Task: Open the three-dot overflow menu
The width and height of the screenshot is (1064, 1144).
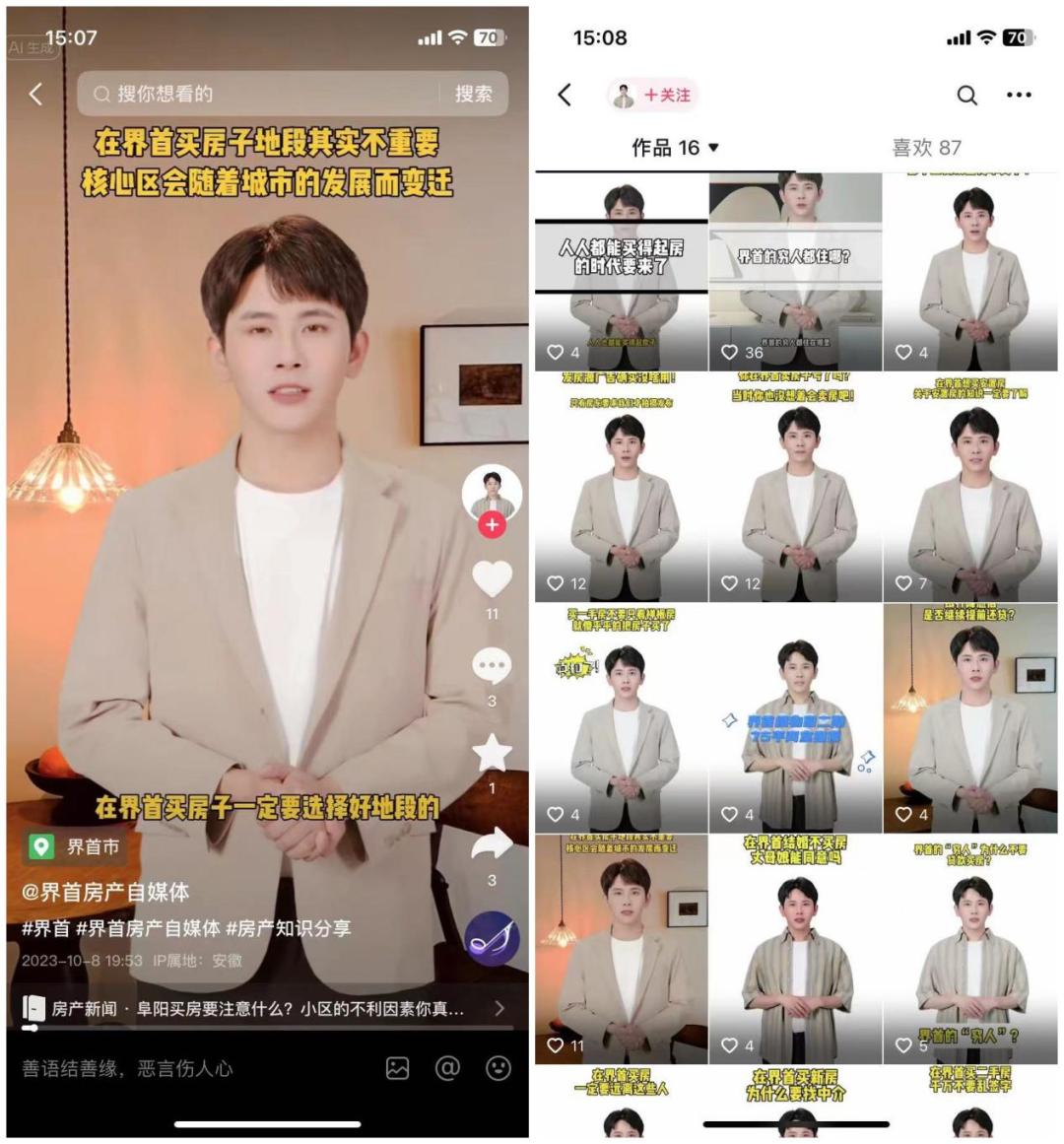Action: [1019, 95]
